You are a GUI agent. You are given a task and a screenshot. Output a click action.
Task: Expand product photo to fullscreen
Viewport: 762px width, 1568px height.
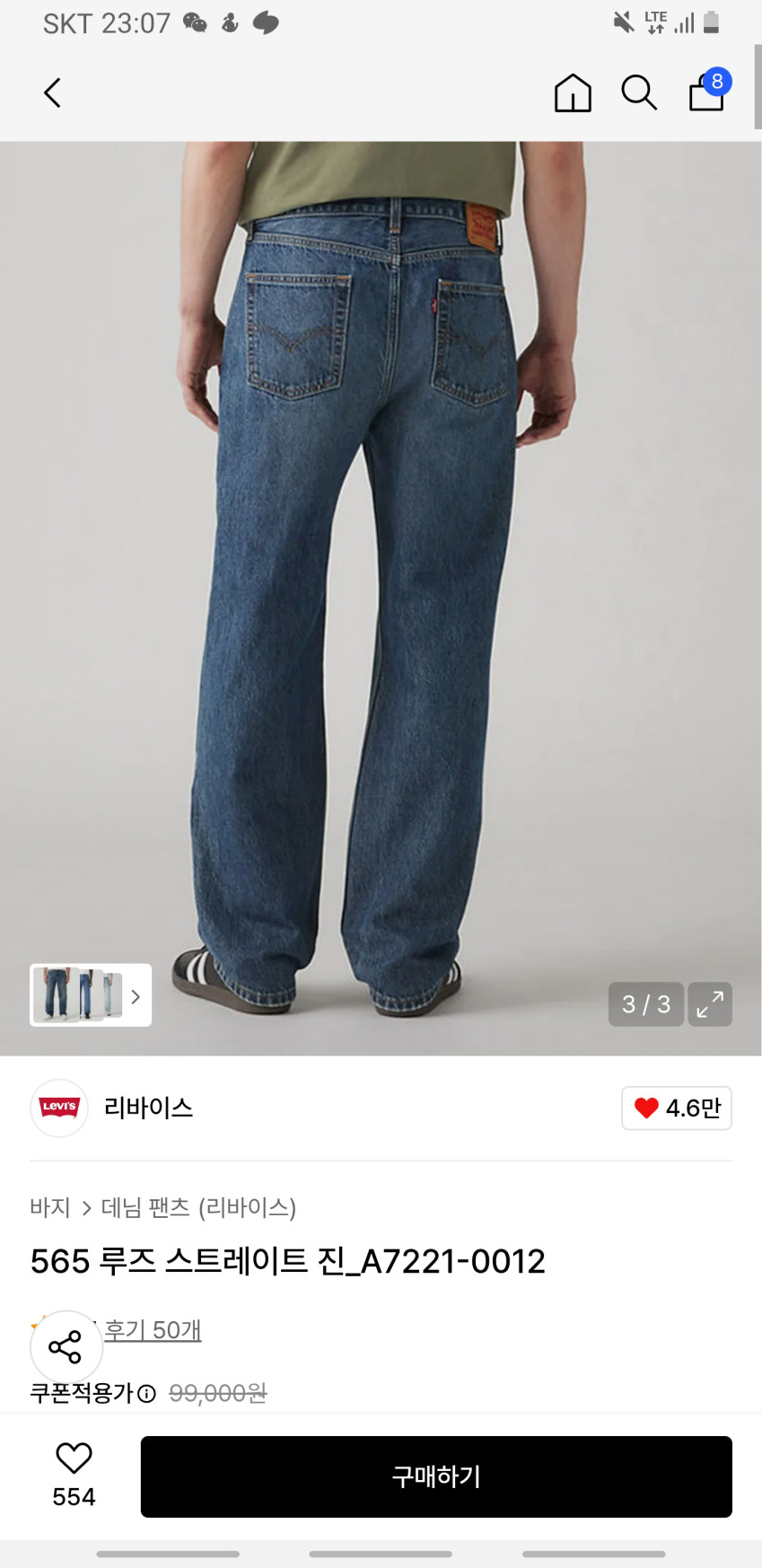[710, 1003]
